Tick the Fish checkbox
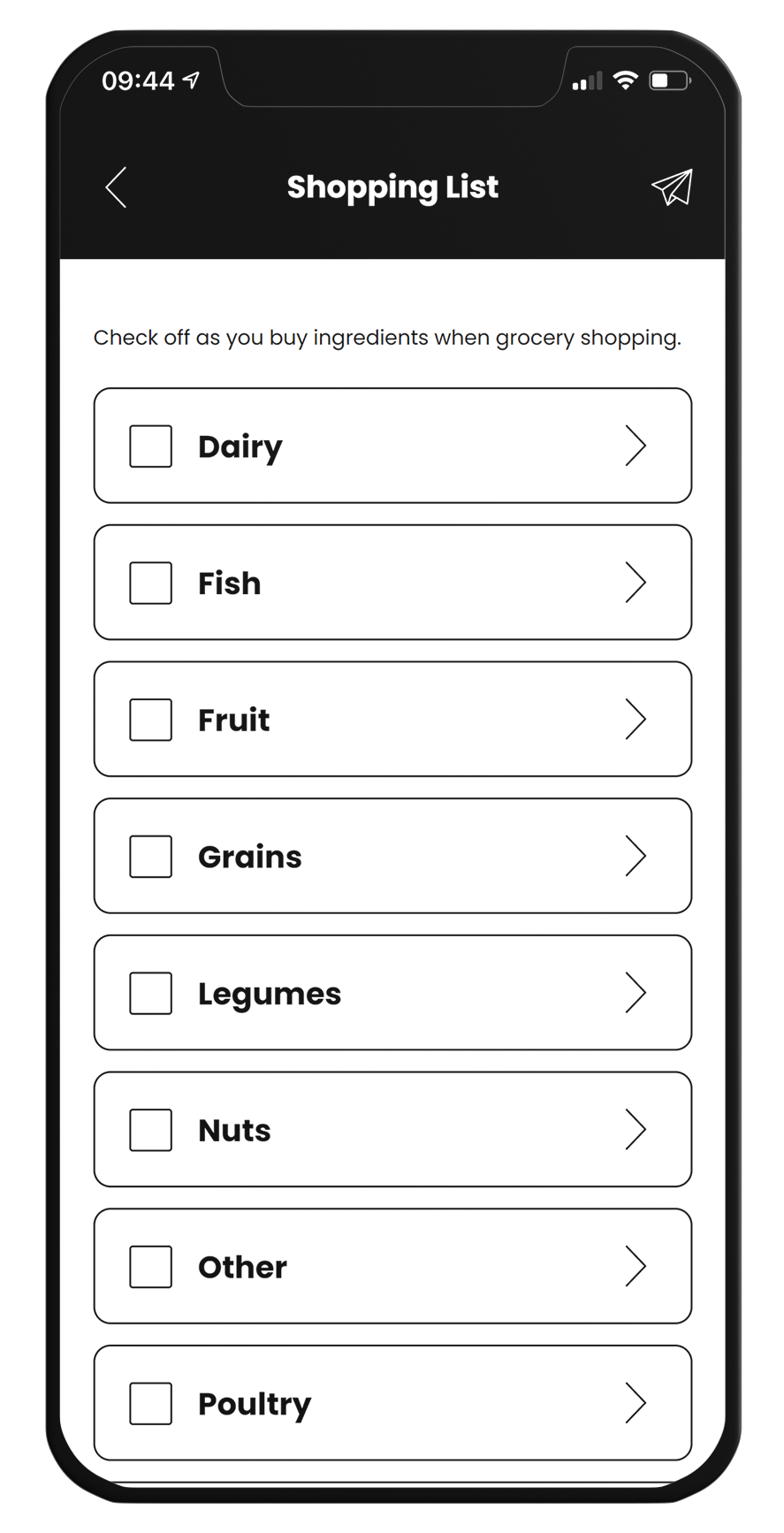The width and height of the screenshot is (784, 1533). [x=151, y=583]
